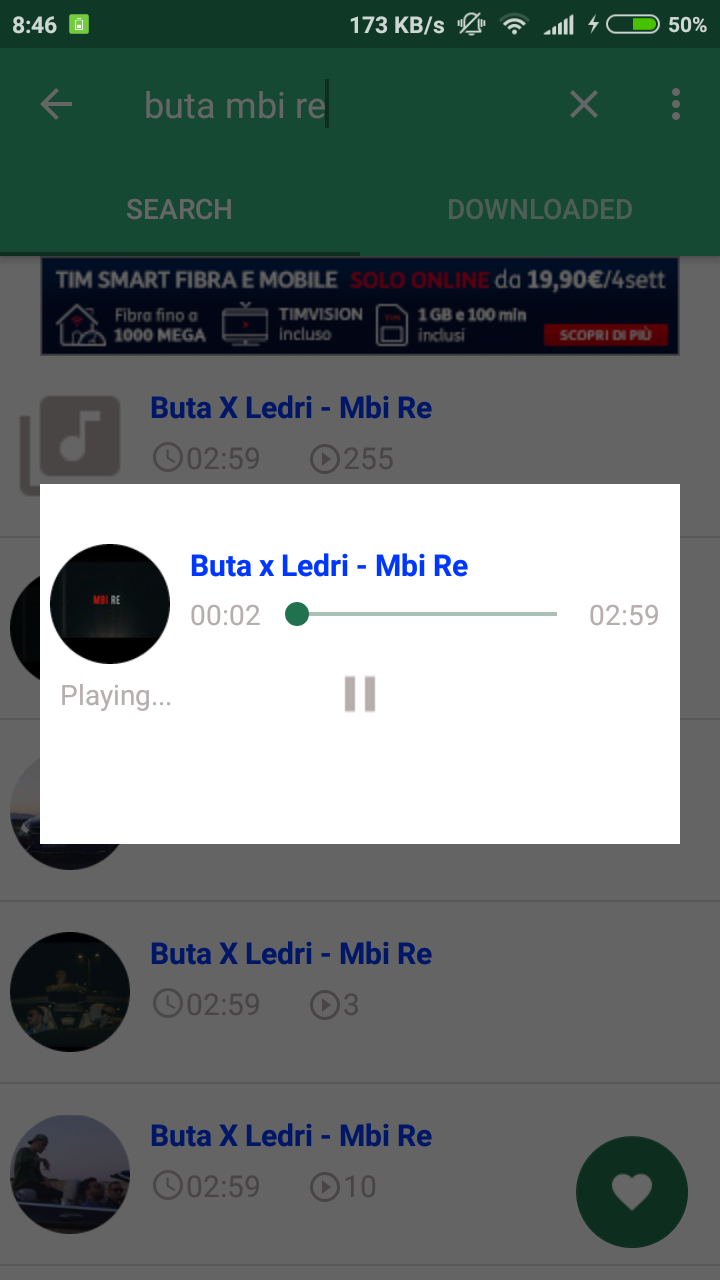Favorite a song with the heart button

[x=631, y=1191]
